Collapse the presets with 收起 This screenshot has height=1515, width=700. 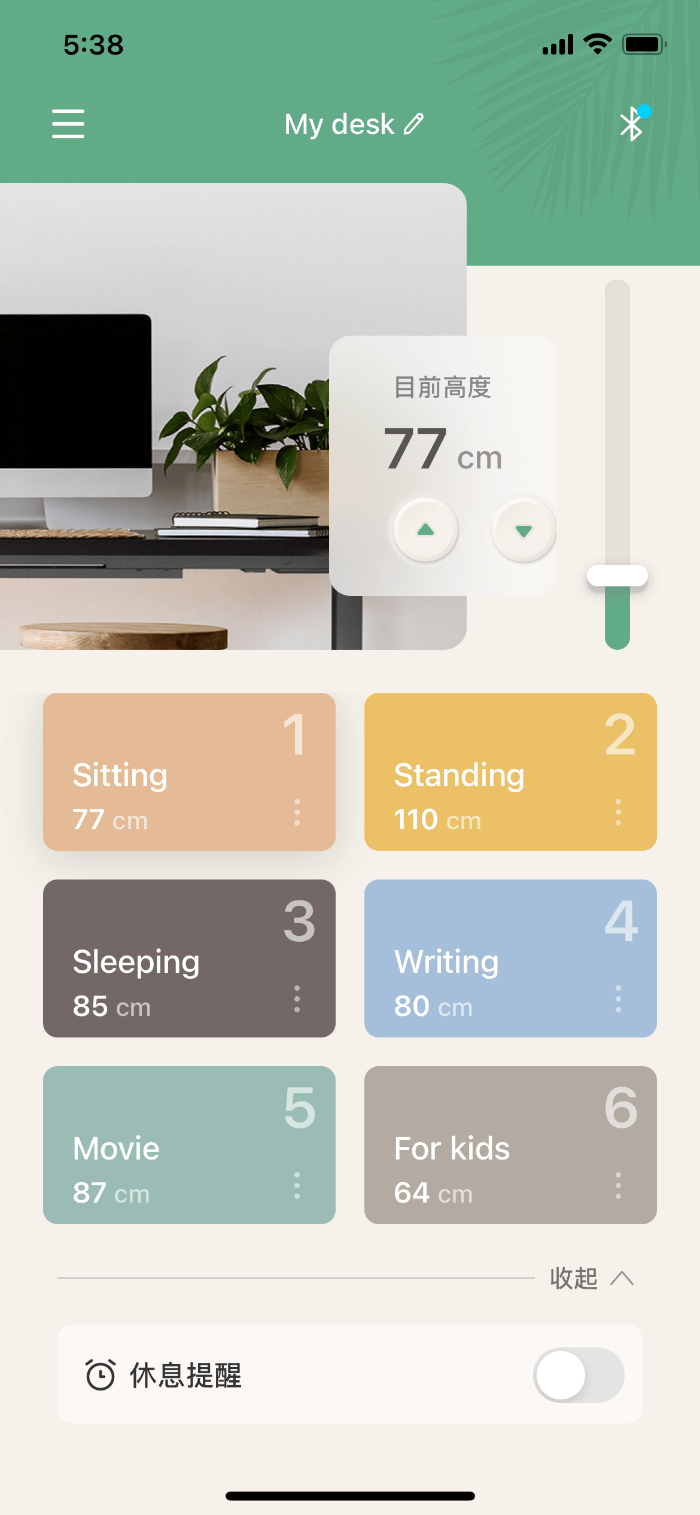pos(592,1278)
